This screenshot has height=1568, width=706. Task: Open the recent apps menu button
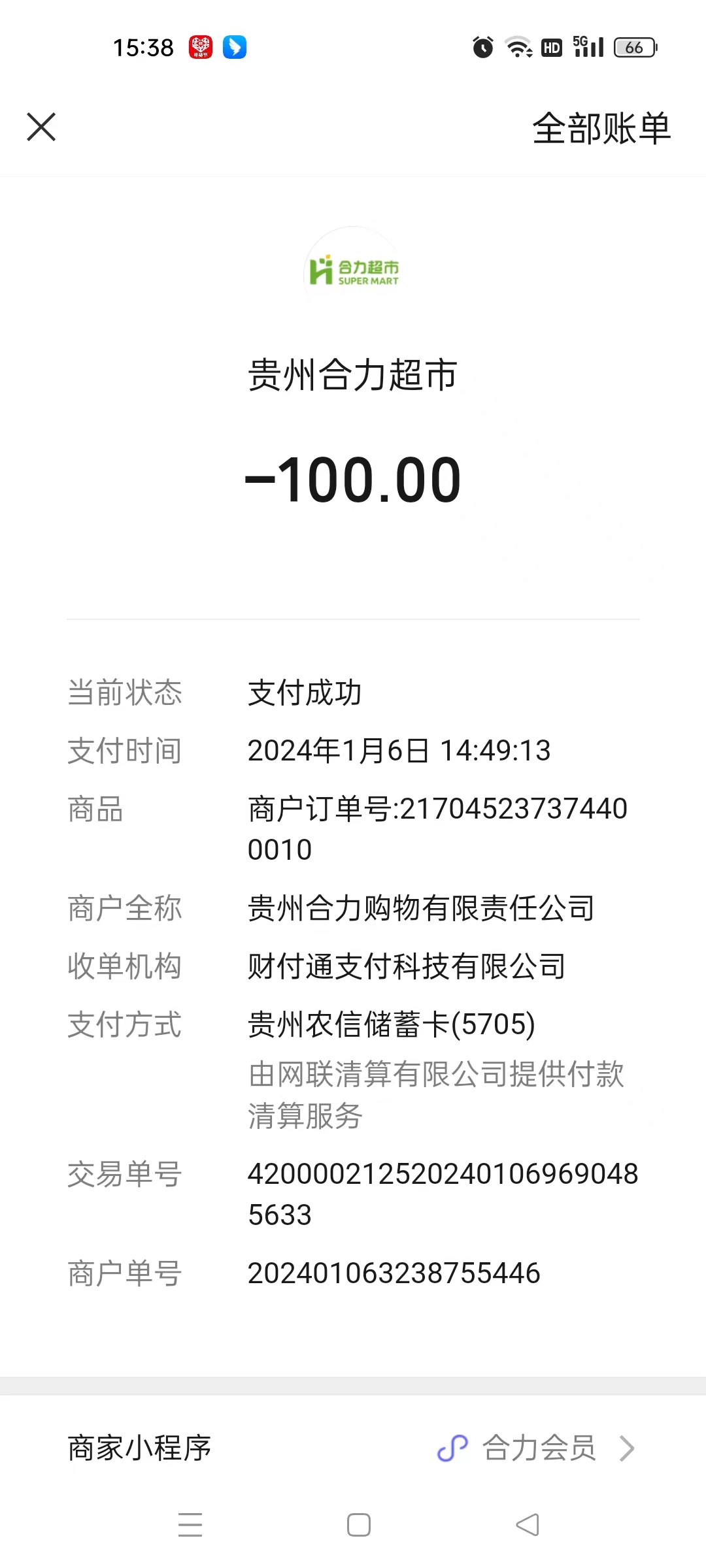[190, 1525]
